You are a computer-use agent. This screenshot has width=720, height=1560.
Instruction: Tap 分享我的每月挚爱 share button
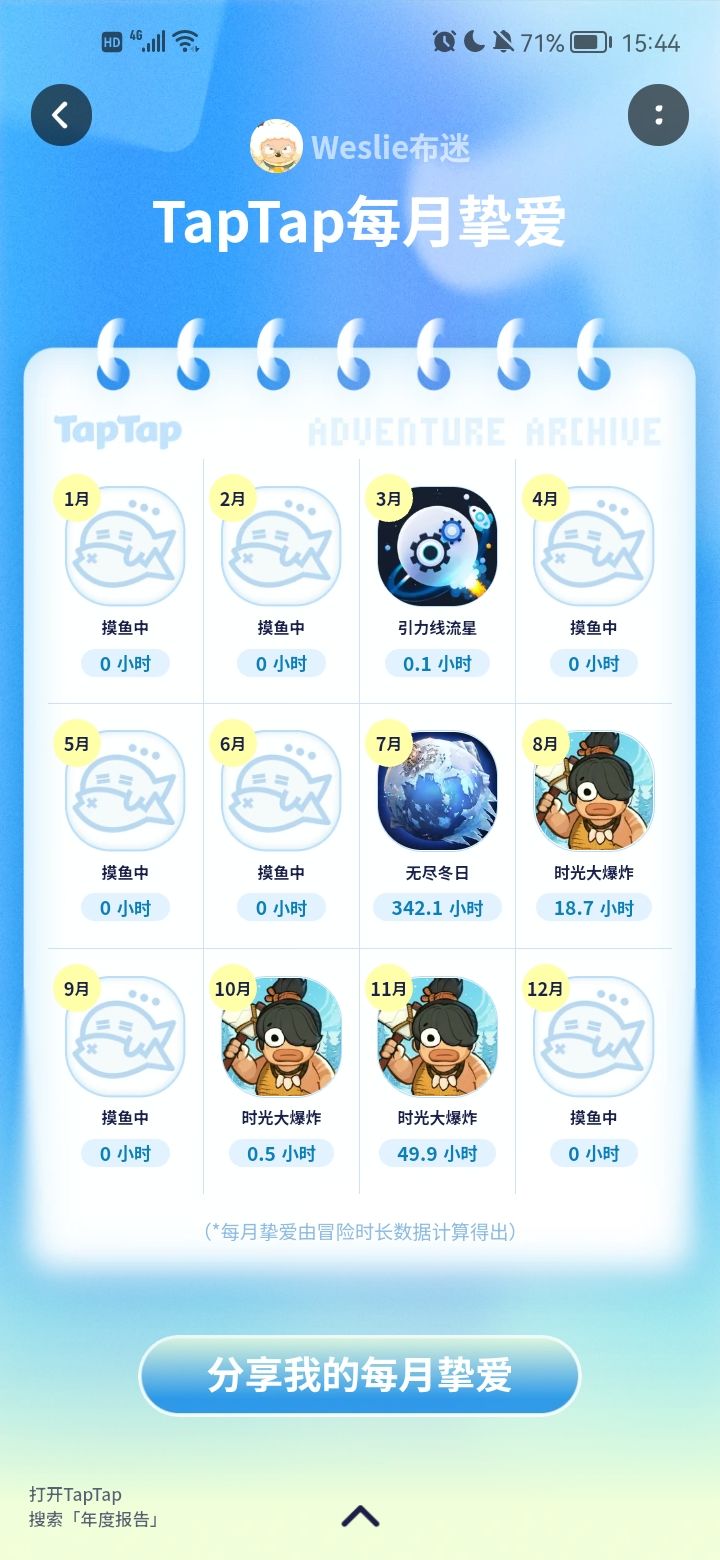358,1375
